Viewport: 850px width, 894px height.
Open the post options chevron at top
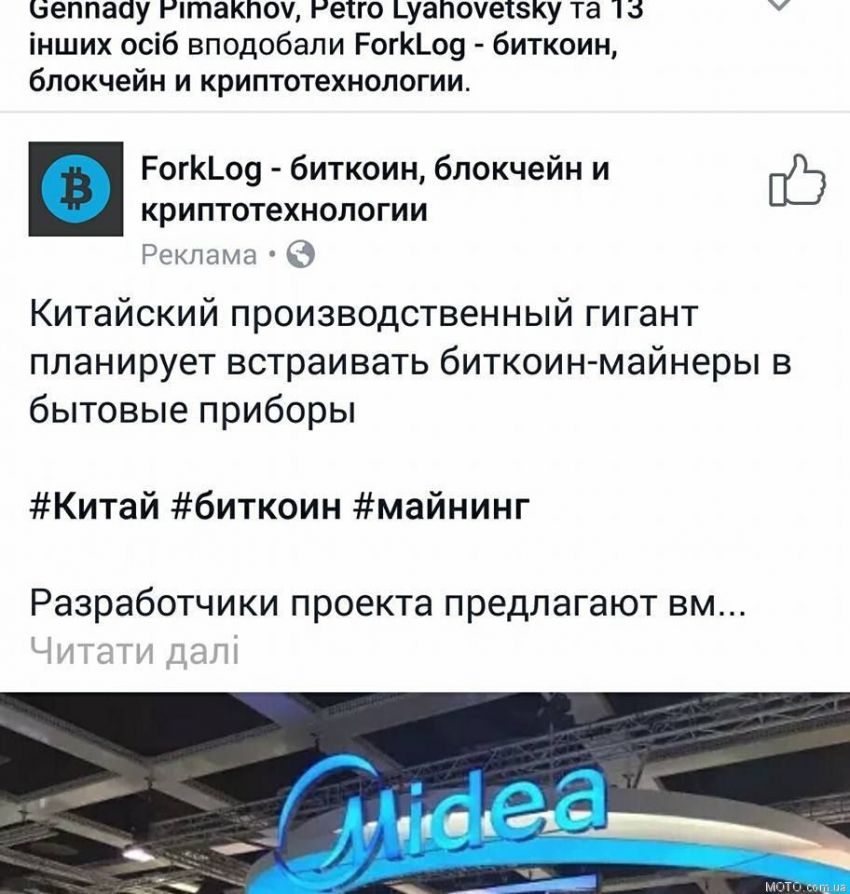coord(784,6)
